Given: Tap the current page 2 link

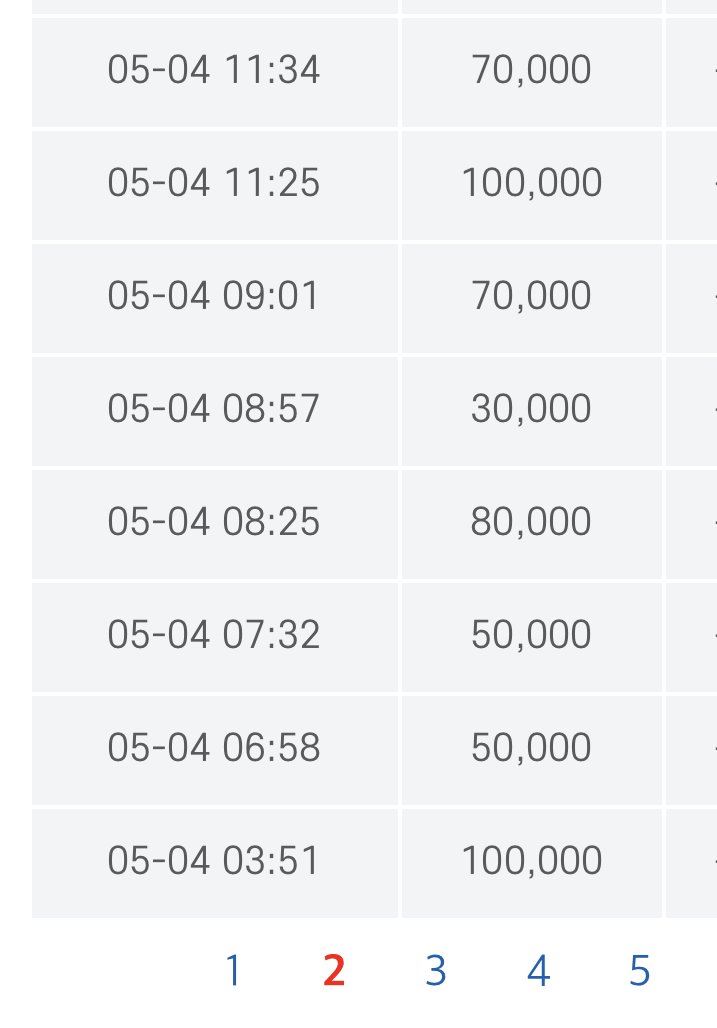Looking at the screenshot, I should 334,971.
